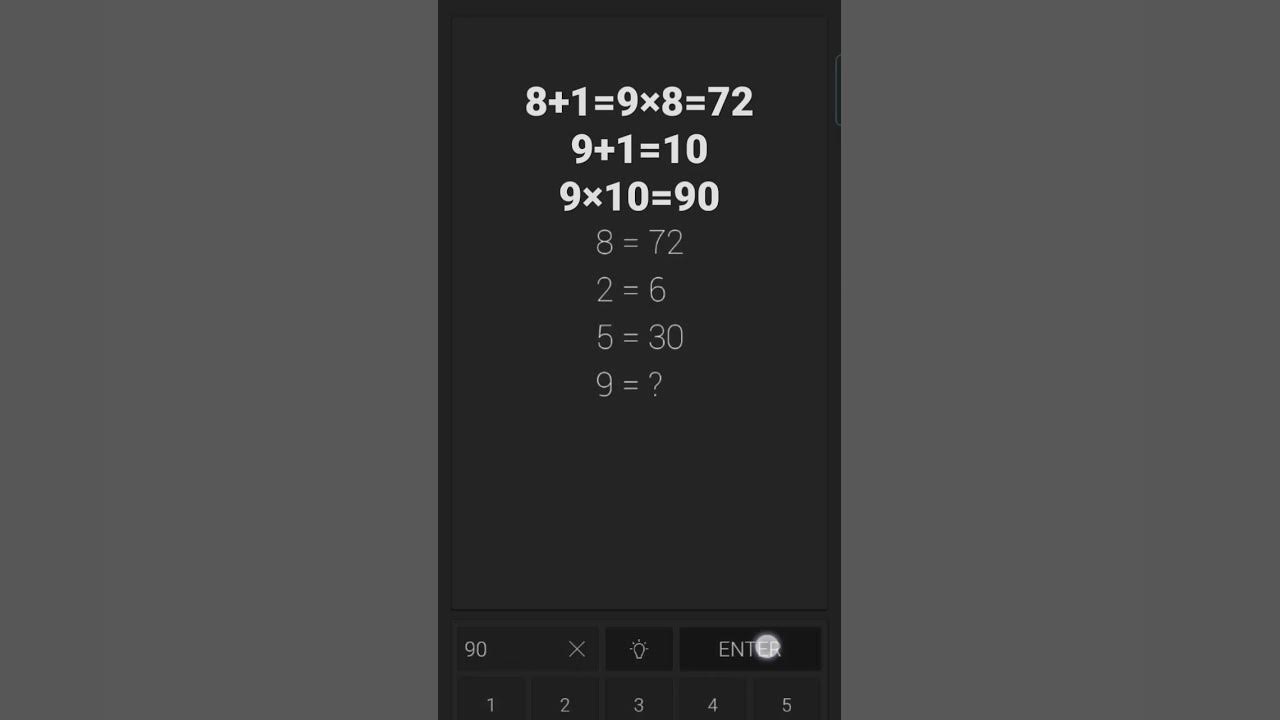Clear the answer with the X icon

coord(577,649)
